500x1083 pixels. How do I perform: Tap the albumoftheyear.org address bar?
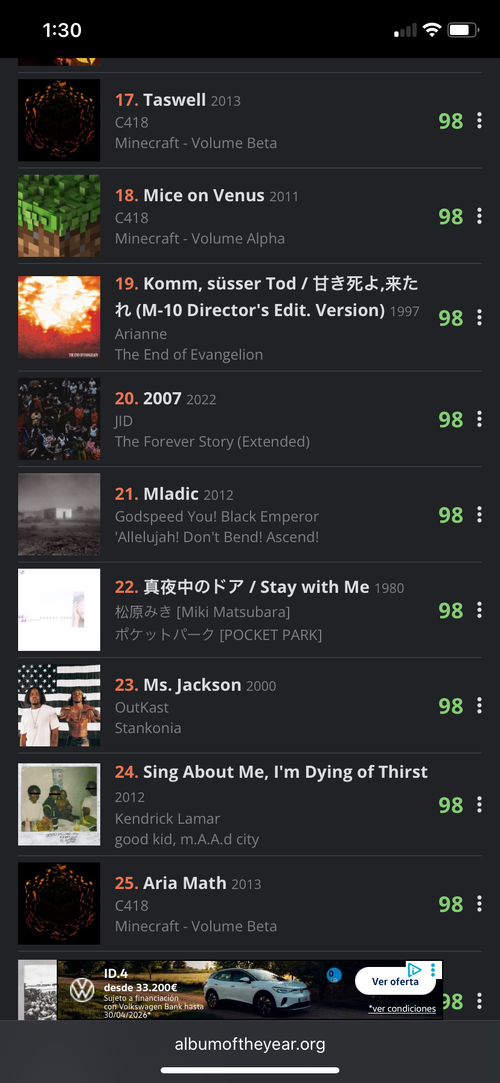(250, 1044)
